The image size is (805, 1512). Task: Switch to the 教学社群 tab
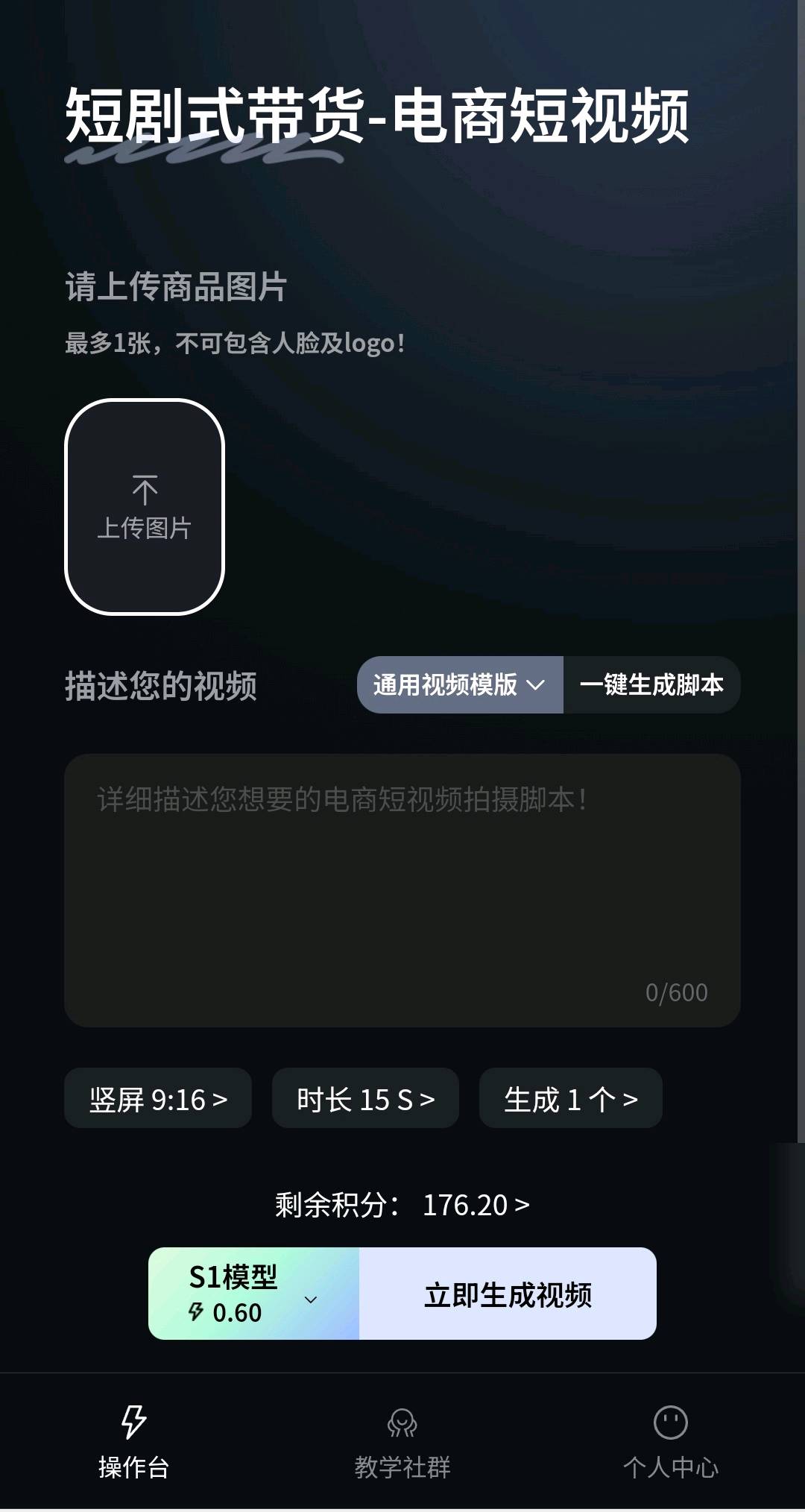click(402, 1467)
